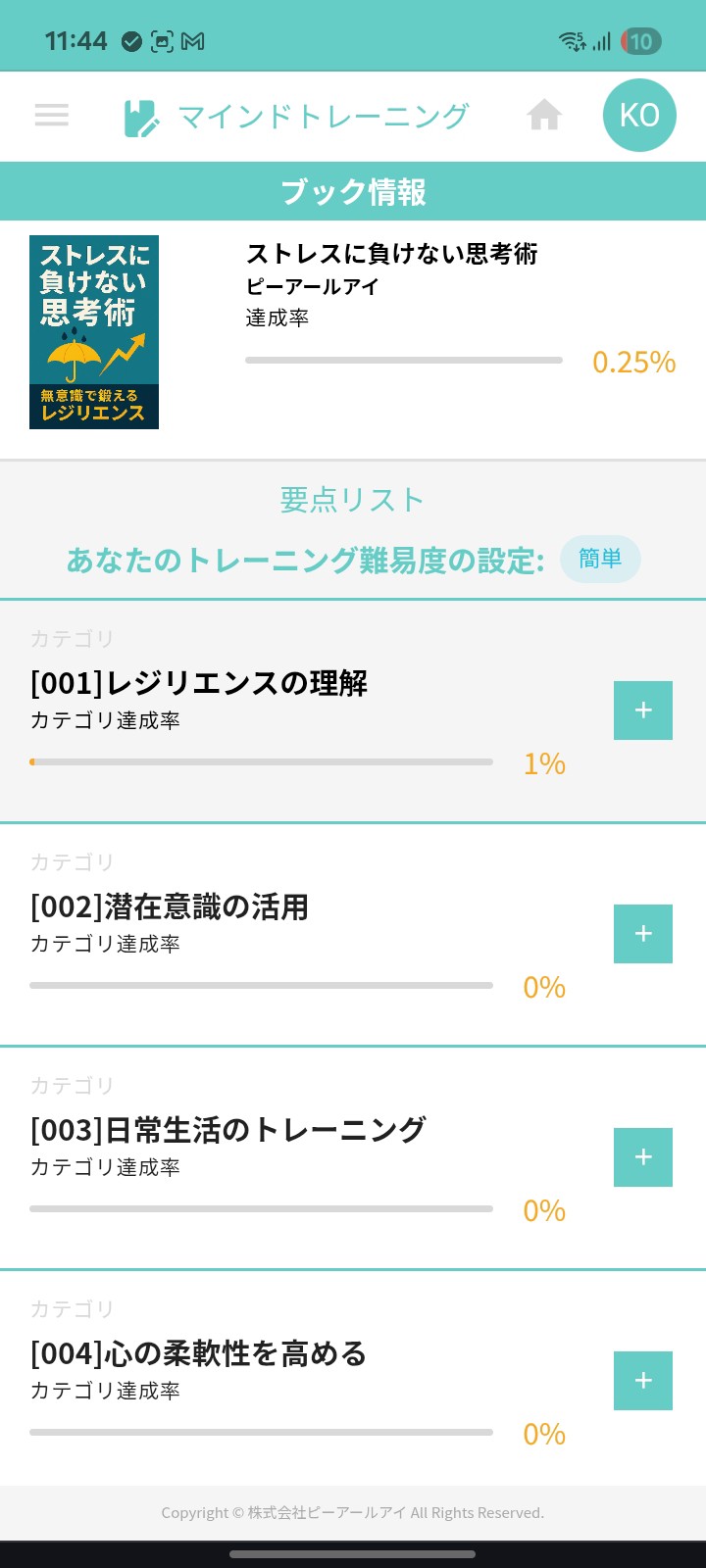Image resolution: width=706 pixels, height=1568 pixels.
Task: Open the hamburger drawer menu
Action: coord(52,116)
